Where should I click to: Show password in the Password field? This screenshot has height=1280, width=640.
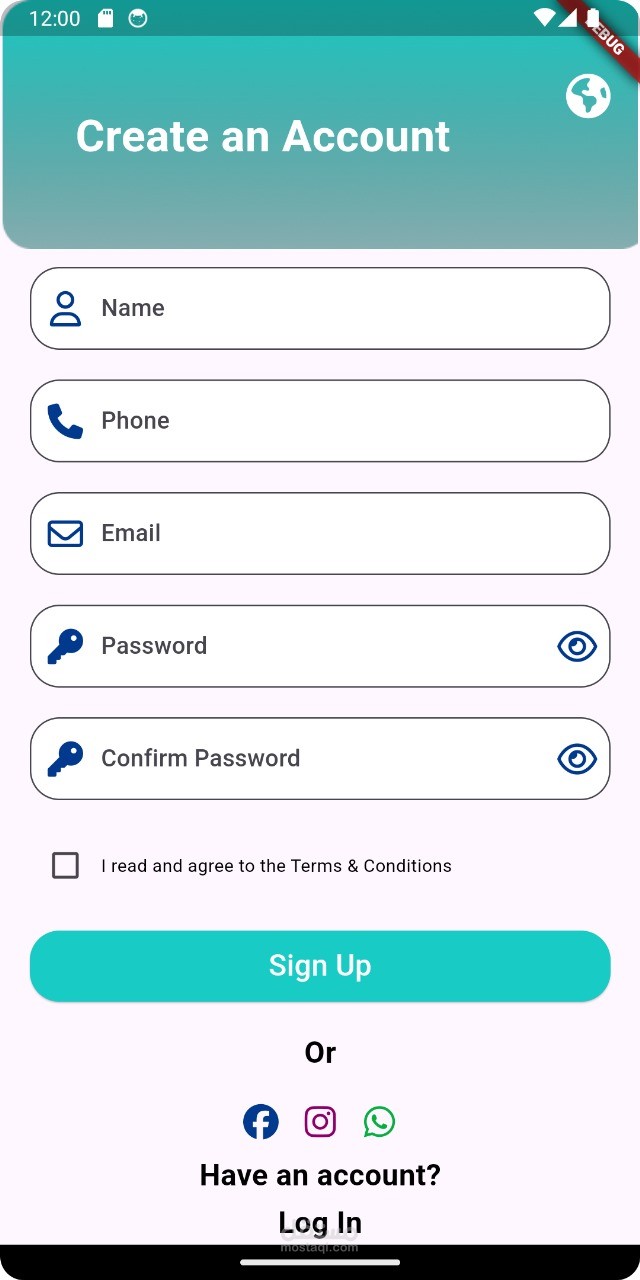pos(576,647)
